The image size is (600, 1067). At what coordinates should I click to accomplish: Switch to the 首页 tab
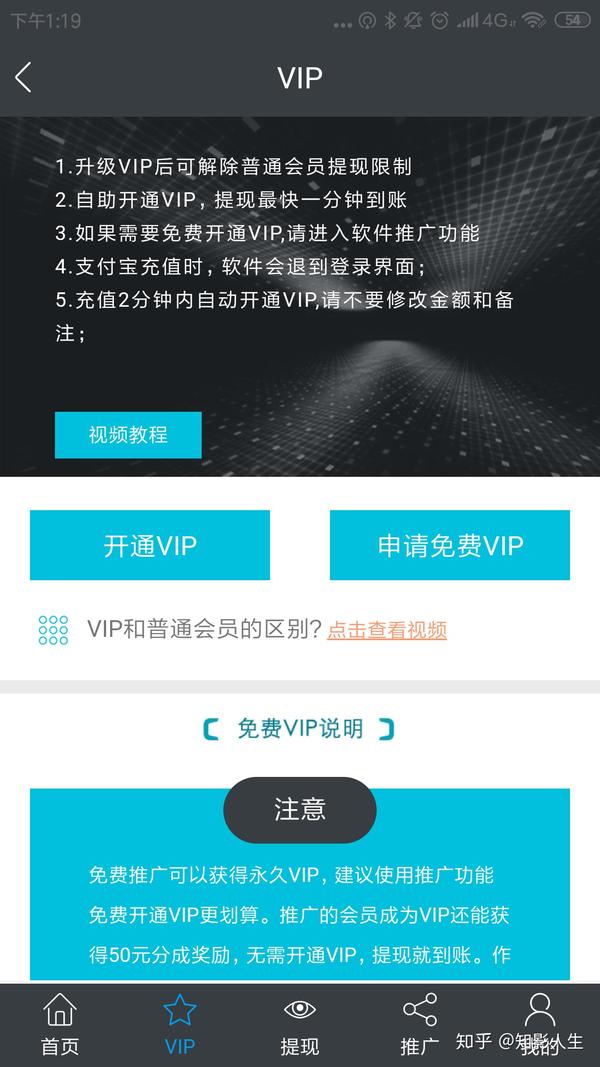tap(60, 1025)
